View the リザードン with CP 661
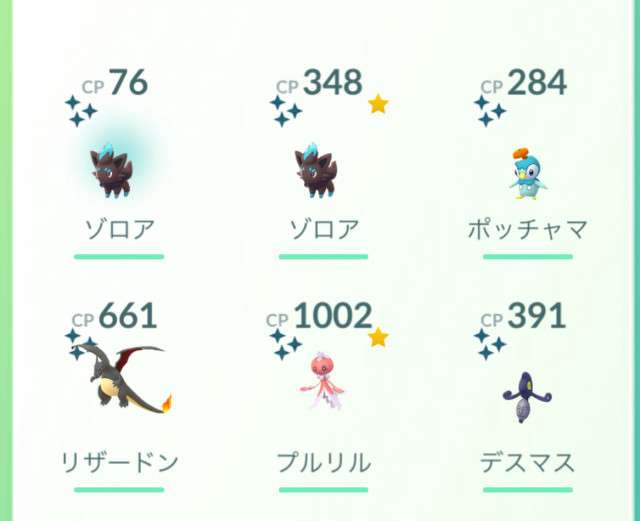The height and width of the screenshot is (521, 640). pyautogui.click(x=118, y=378)
